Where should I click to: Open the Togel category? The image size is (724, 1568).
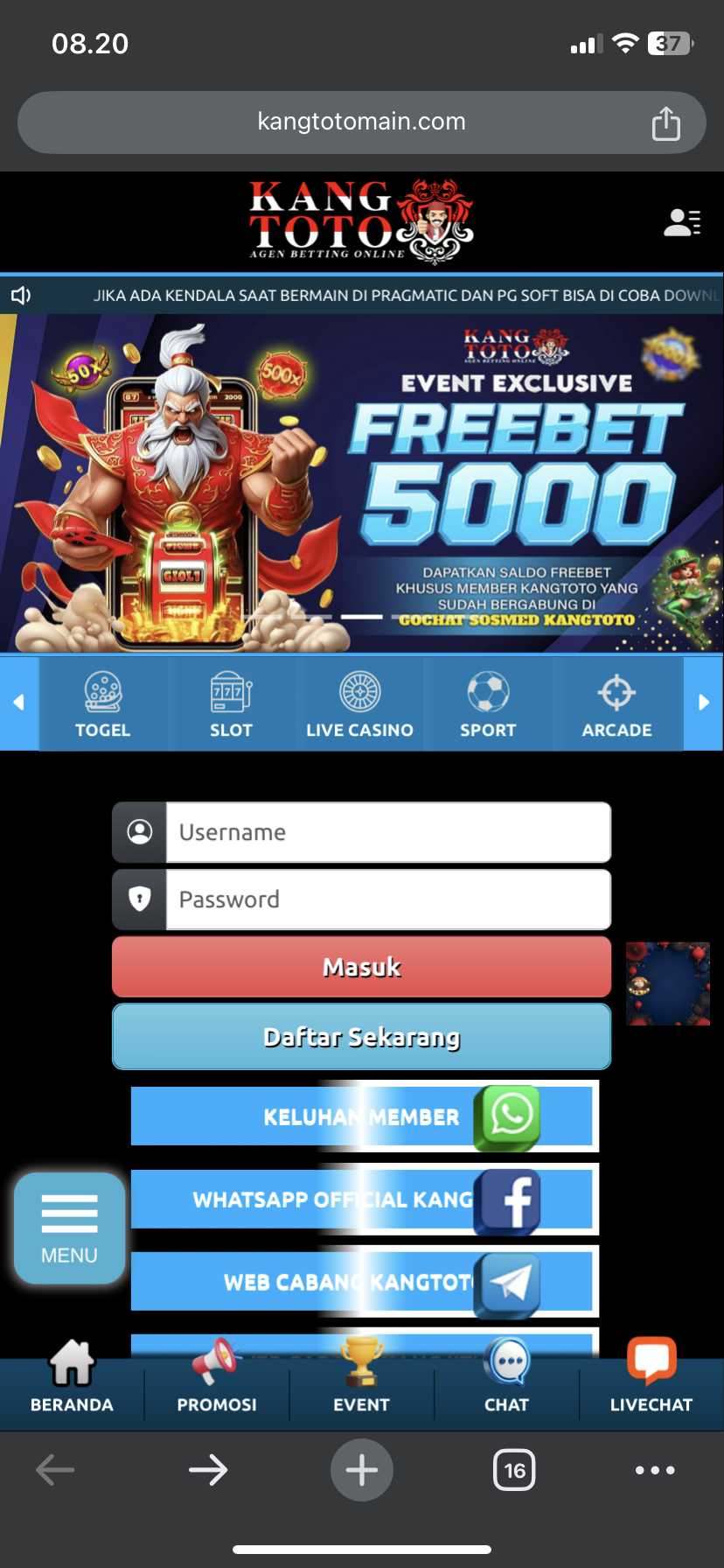[x=102, y=703]
